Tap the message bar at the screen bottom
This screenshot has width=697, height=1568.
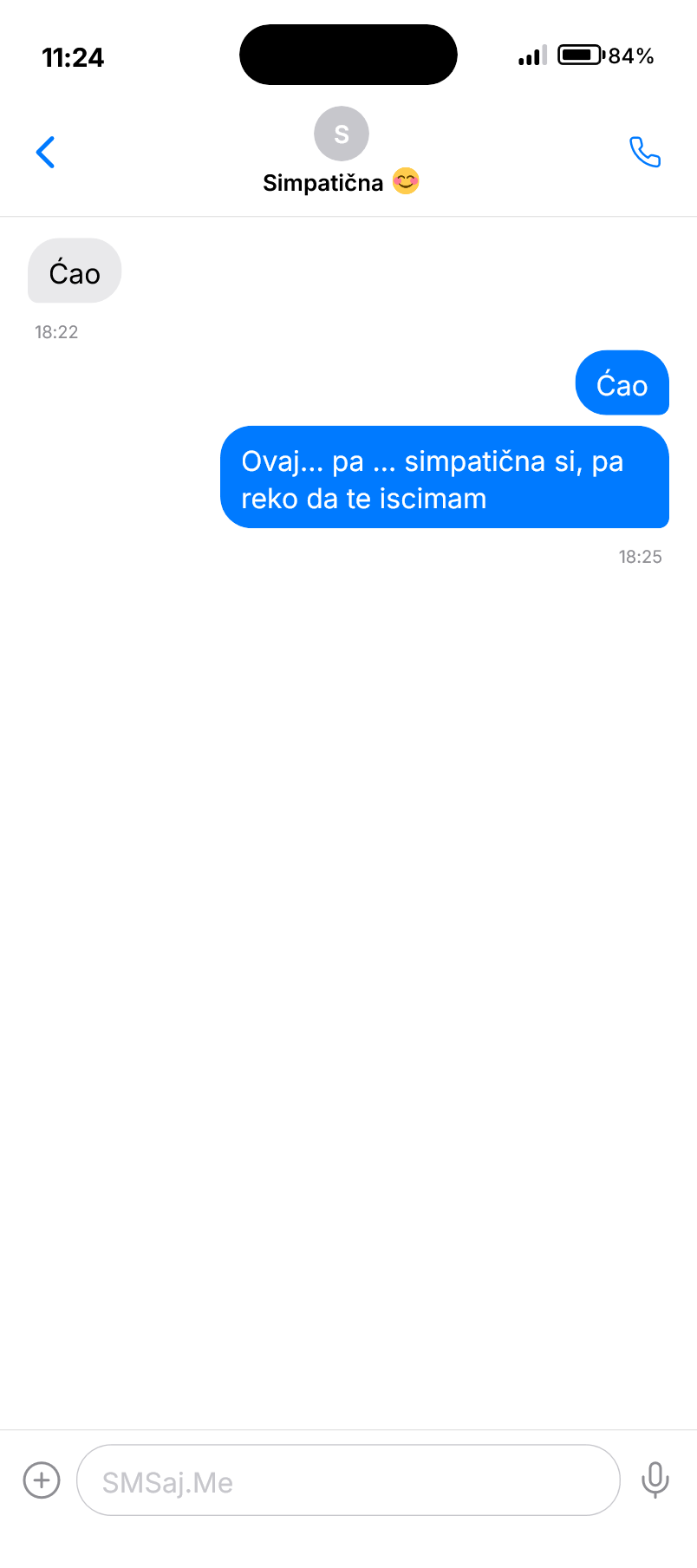348,1480
